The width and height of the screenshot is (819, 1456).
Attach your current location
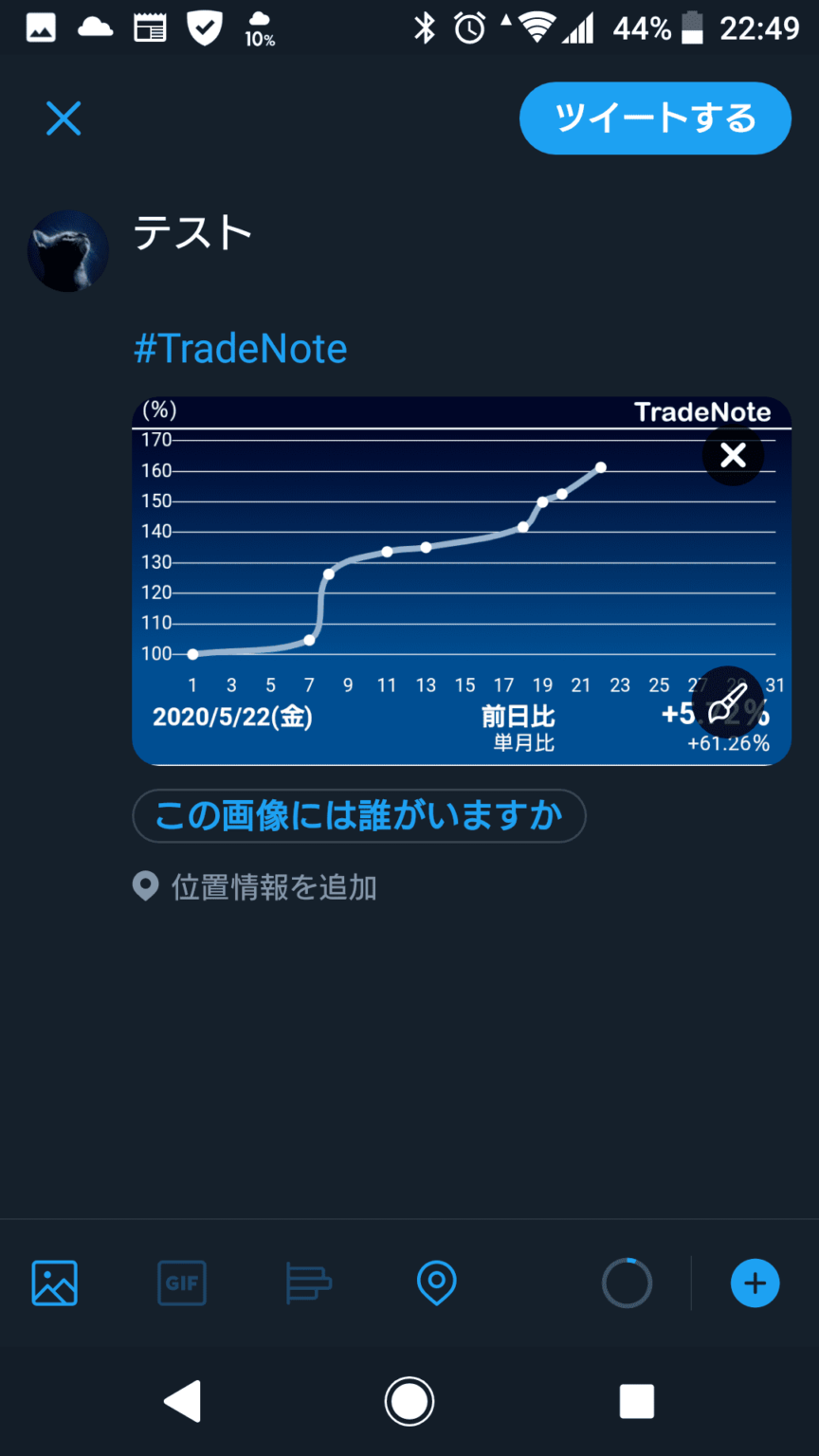437,1283
